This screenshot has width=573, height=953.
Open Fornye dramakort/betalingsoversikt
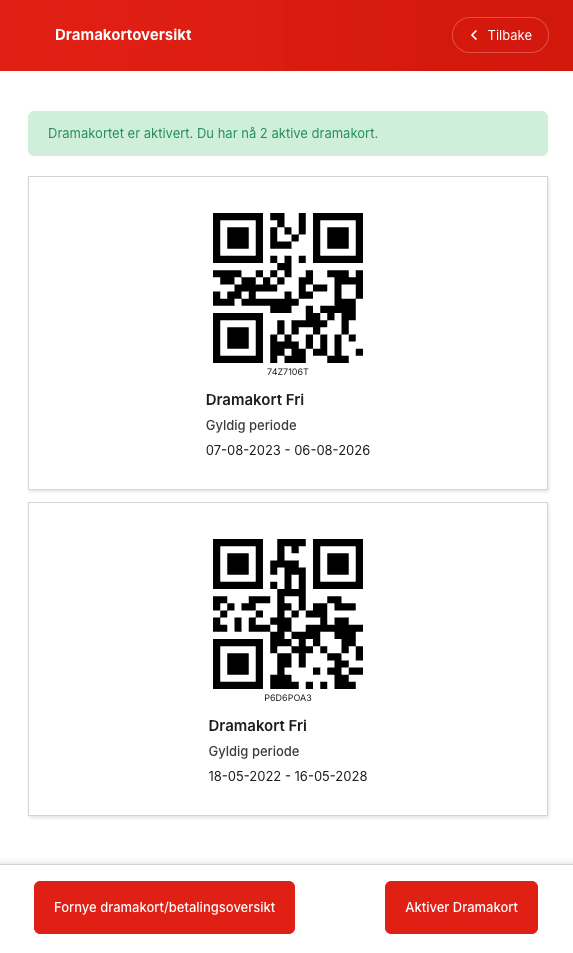(x=164, y=907)
